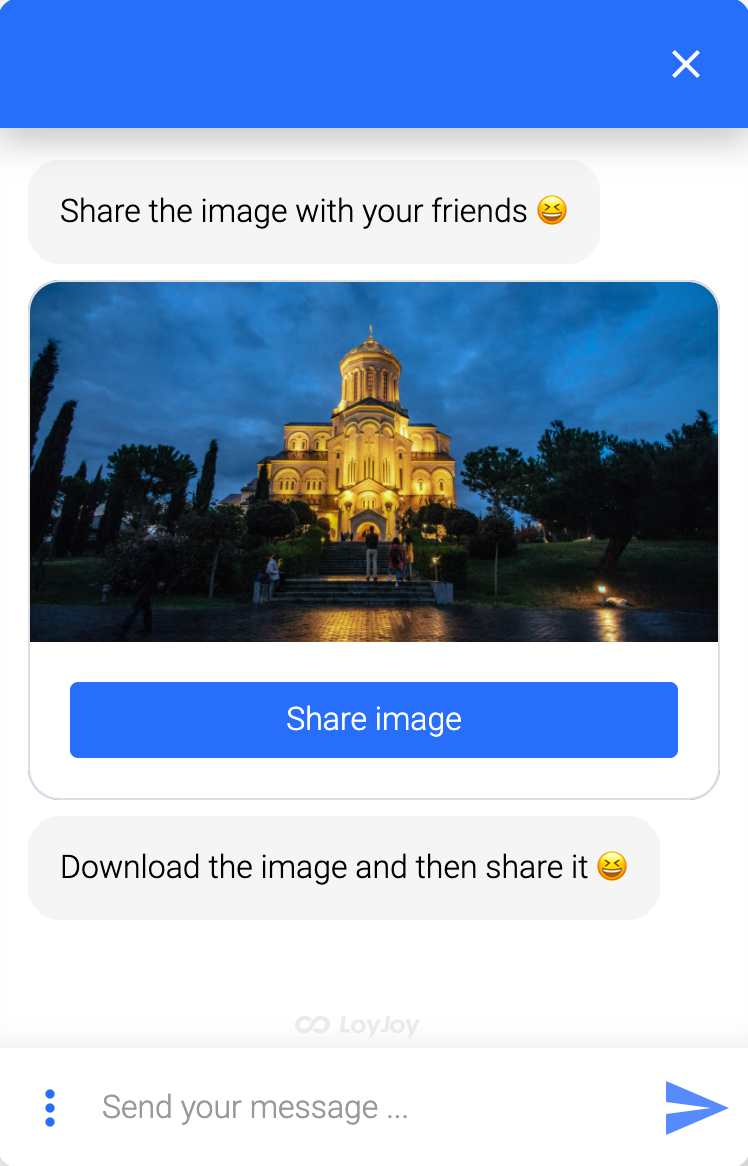Click inside the Send your message field

[x=300, y=1107]
